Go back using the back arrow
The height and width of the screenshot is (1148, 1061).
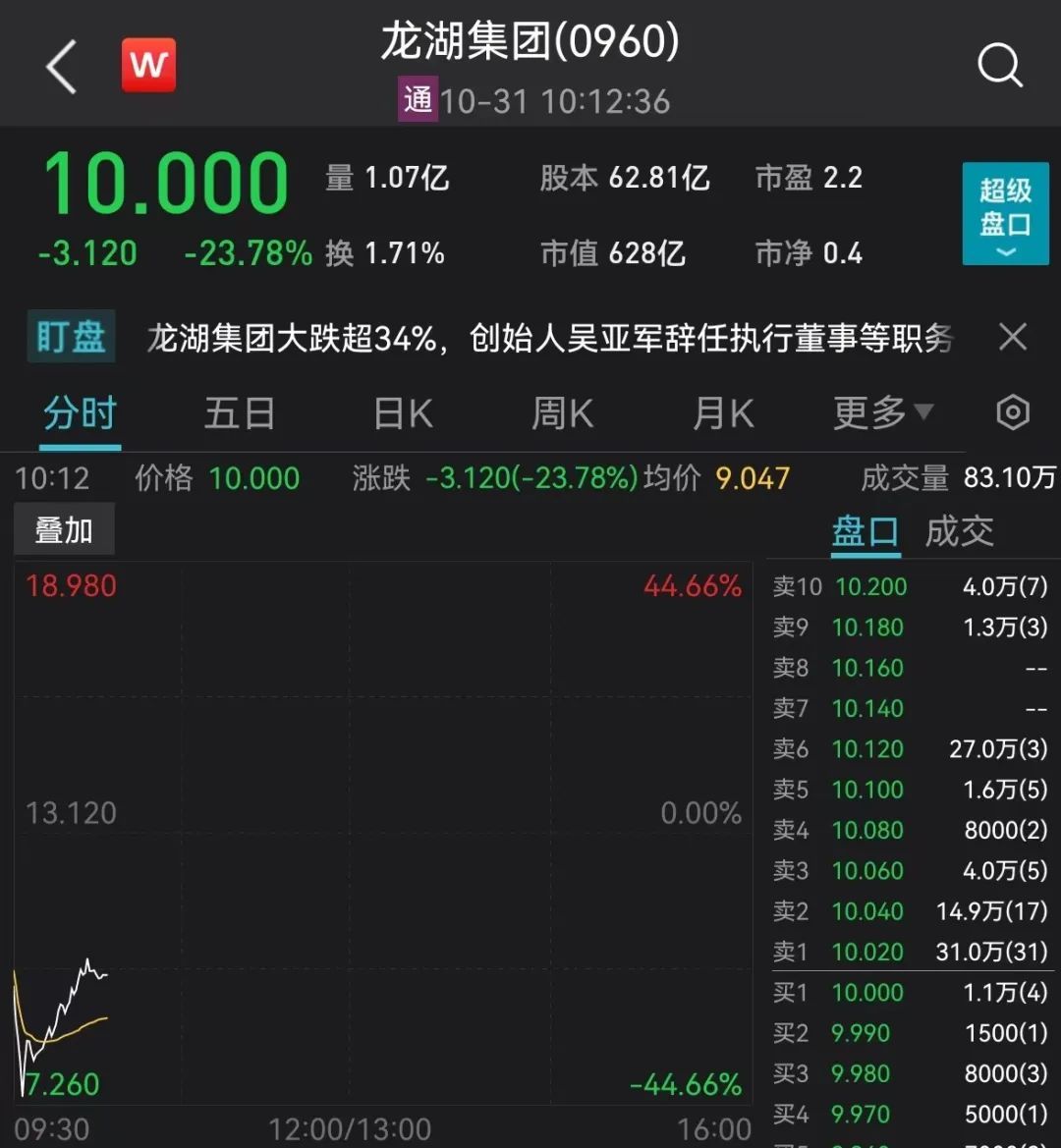(x=61, y=68)
